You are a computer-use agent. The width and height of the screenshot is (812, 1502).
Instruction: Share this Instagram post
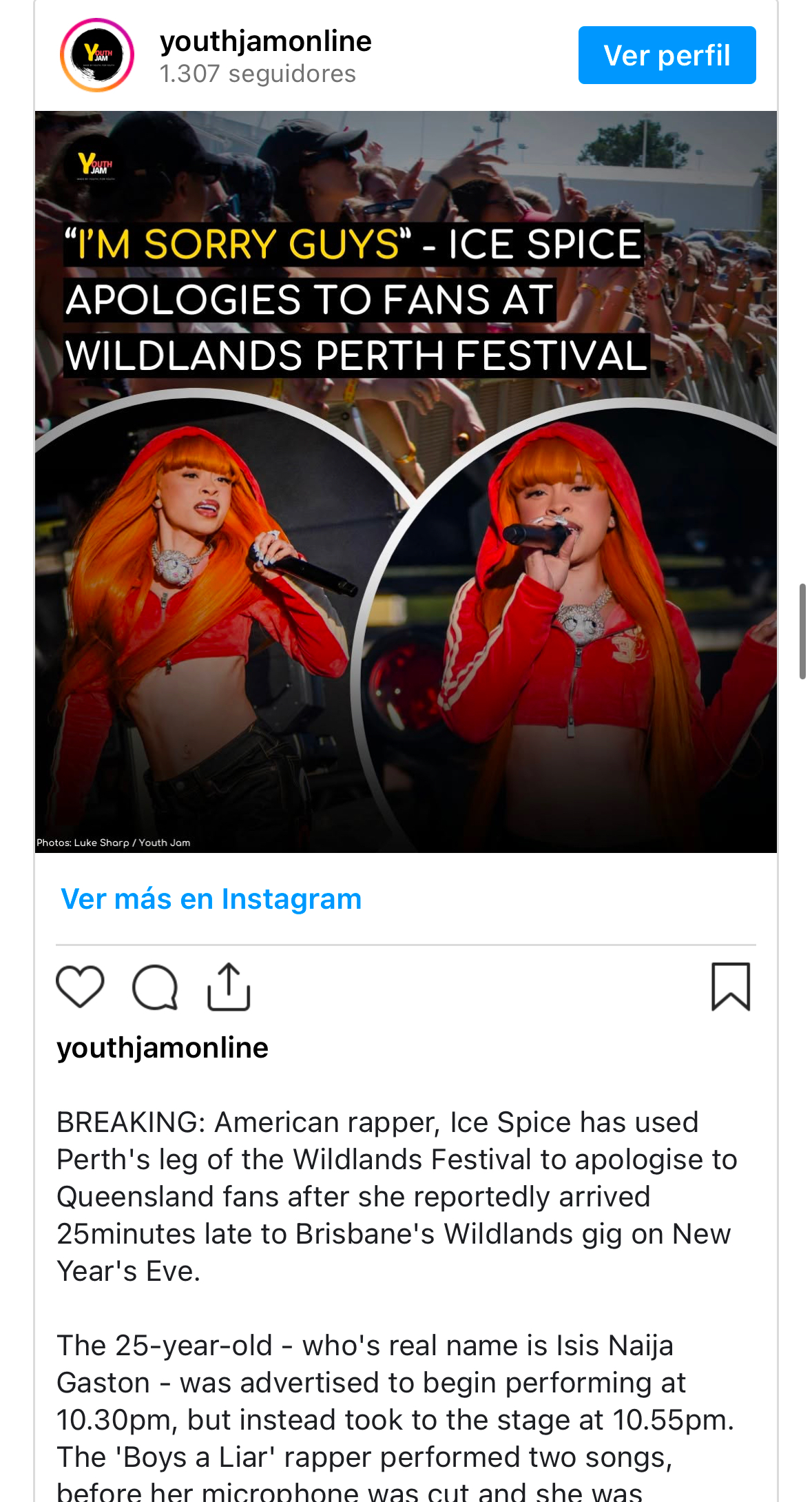229,987
